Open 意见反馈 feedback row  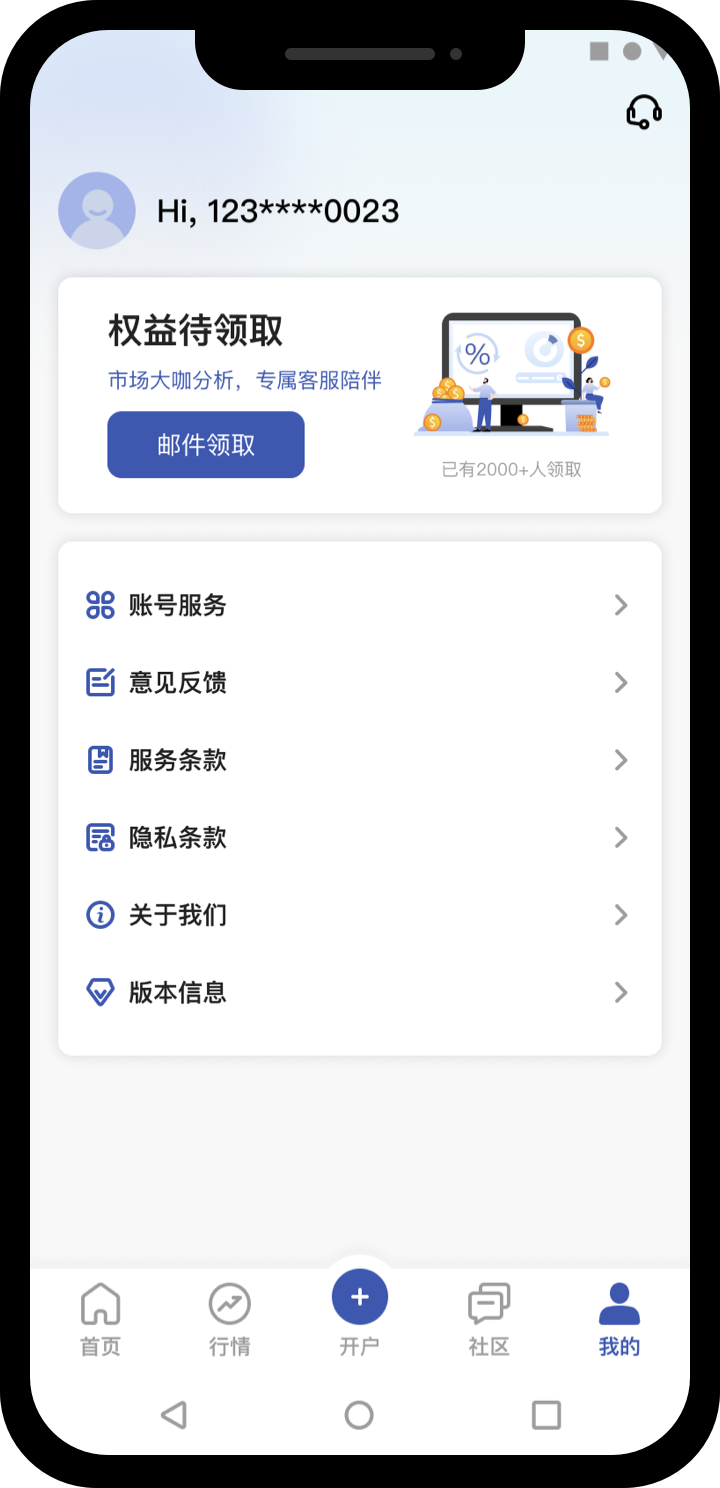coord(358,683)
